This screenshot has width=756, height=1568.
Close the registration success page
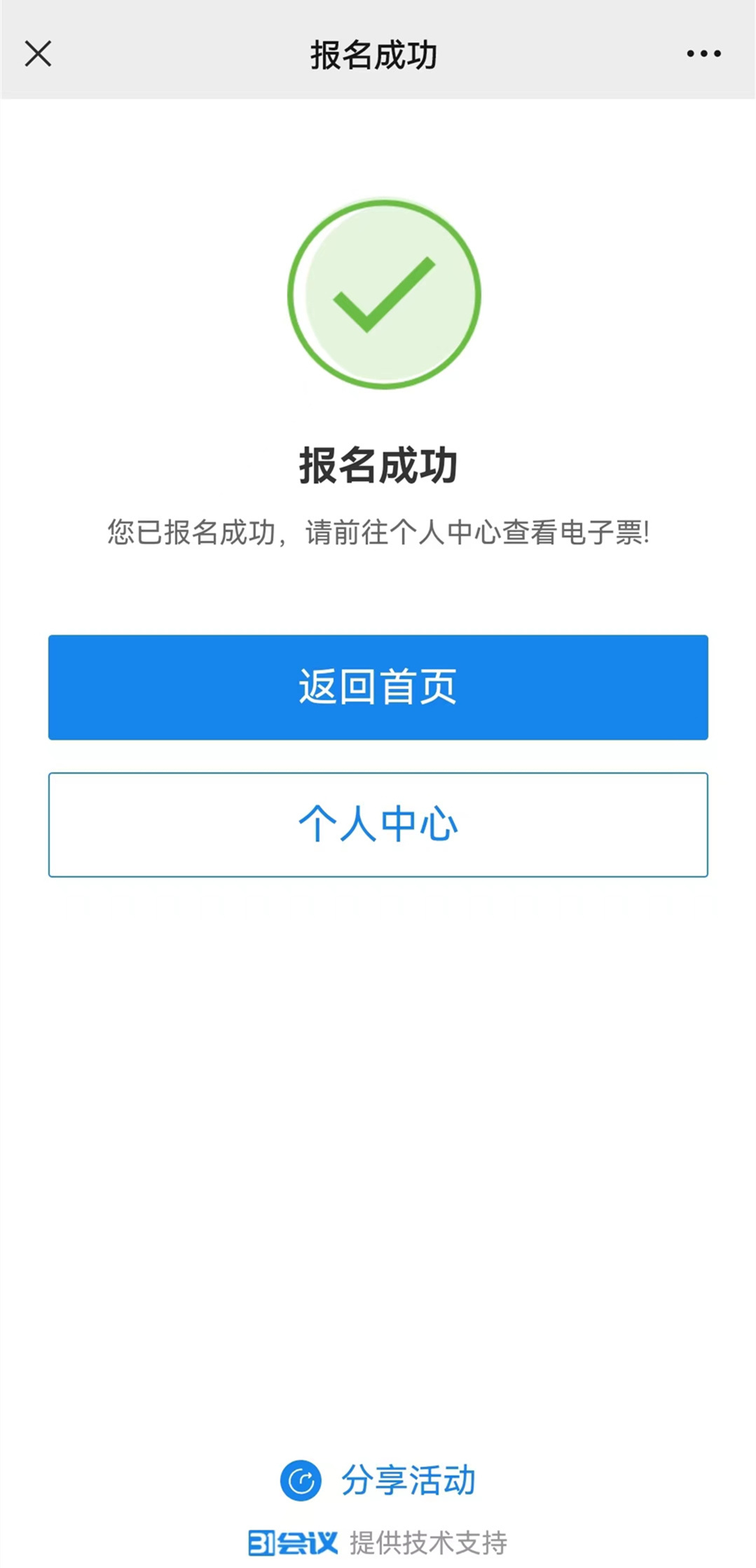38,53
